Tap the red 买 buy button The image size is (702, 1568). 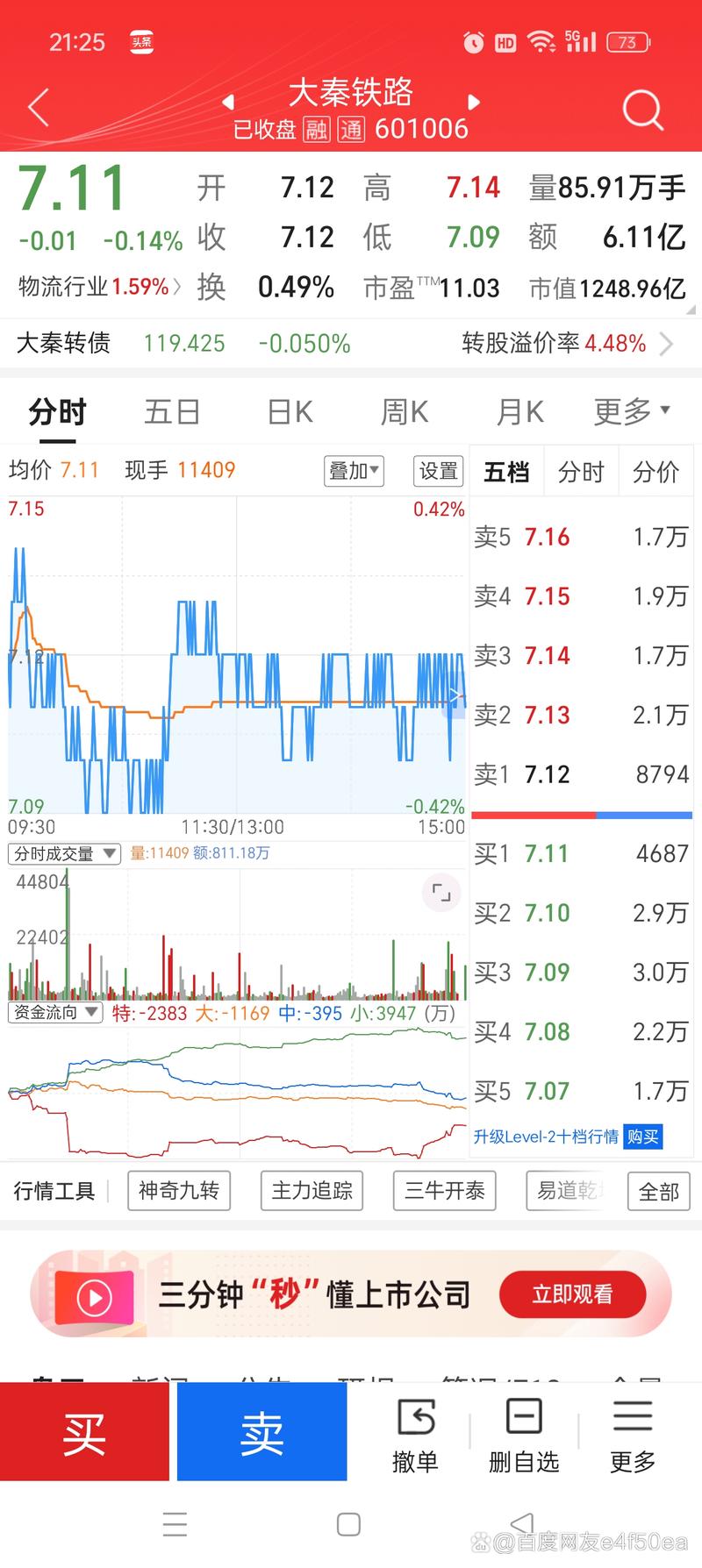[84, 1431]
